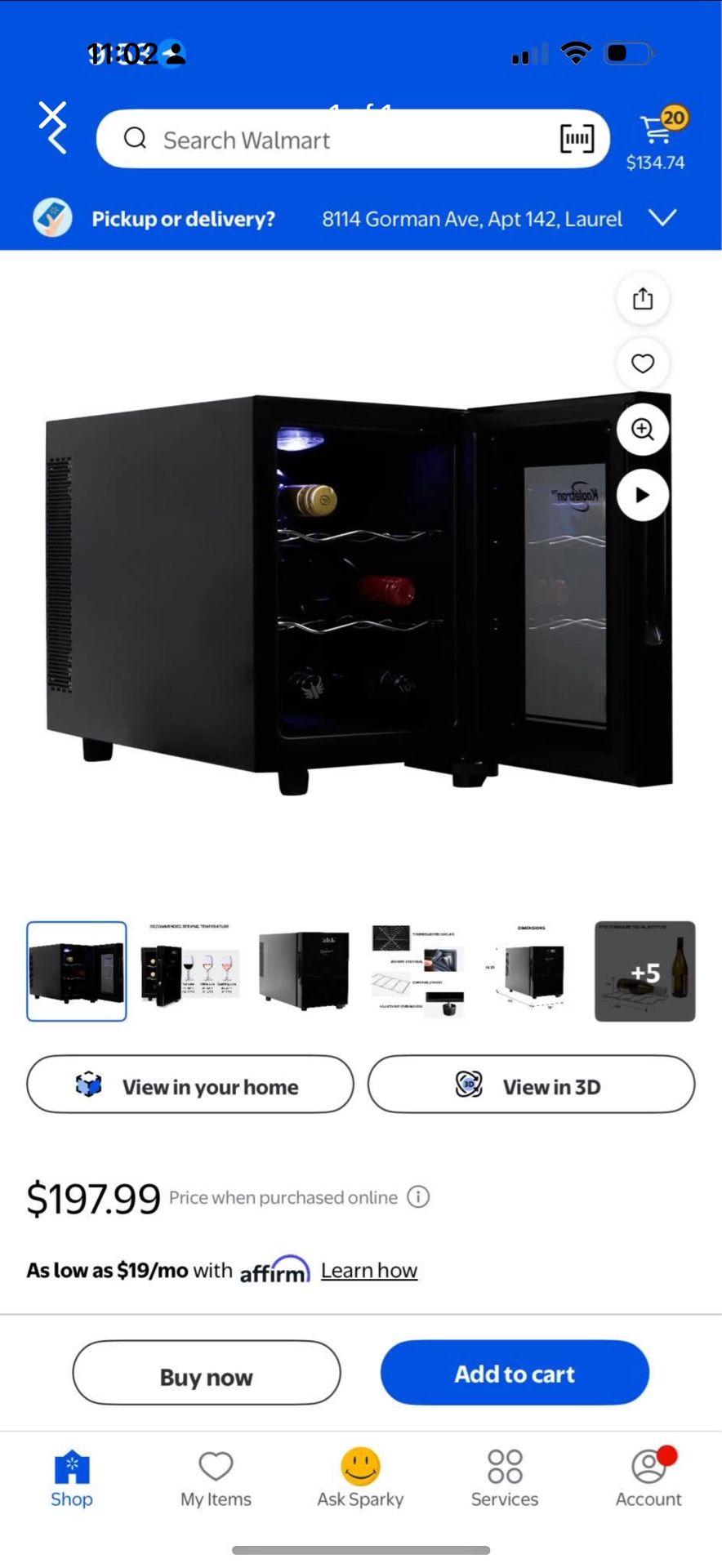Zoom in on product image

[x=643, y=430]
